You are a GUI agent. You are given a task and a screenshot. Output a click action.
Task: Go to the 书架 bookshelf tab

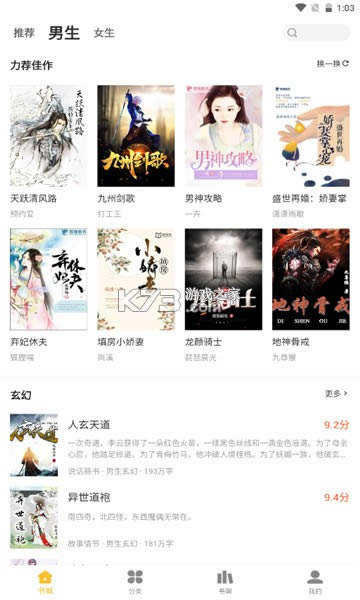(x=225, y=582)
